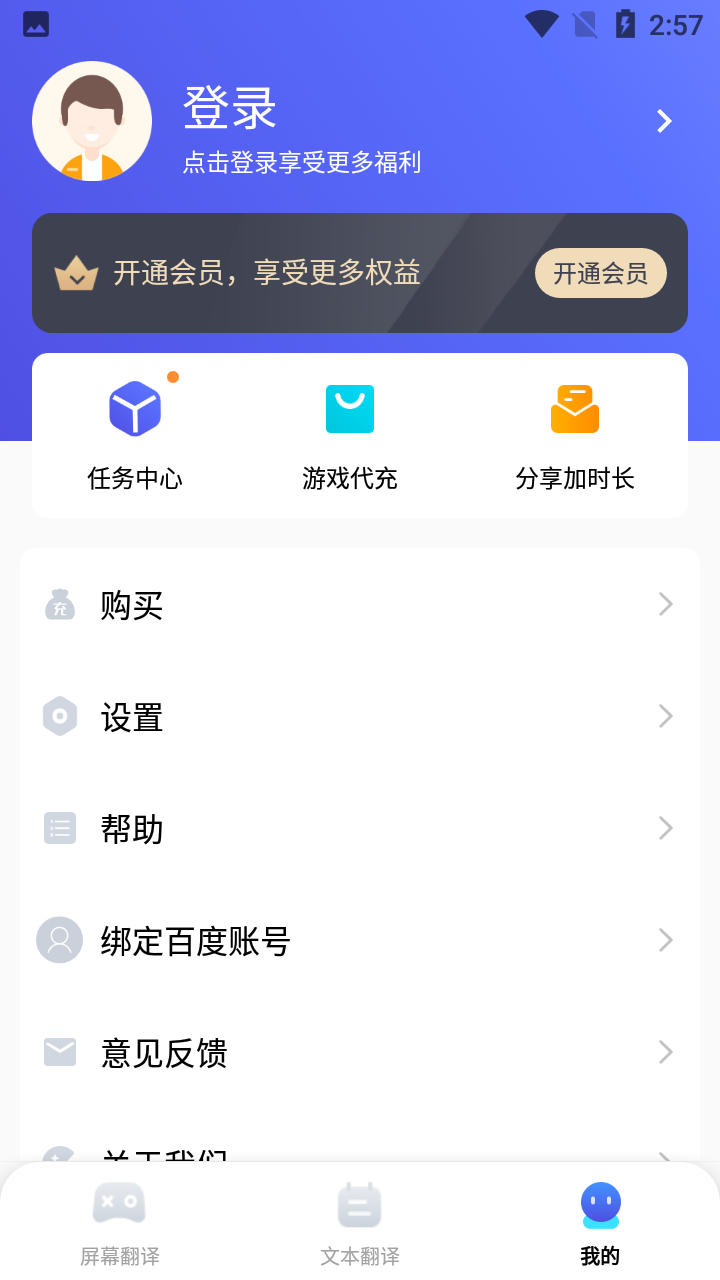This screenshot has width=720, height=1280.
Task: Expand the chevron on the 帮助 row
Action: tap(665, 828)
